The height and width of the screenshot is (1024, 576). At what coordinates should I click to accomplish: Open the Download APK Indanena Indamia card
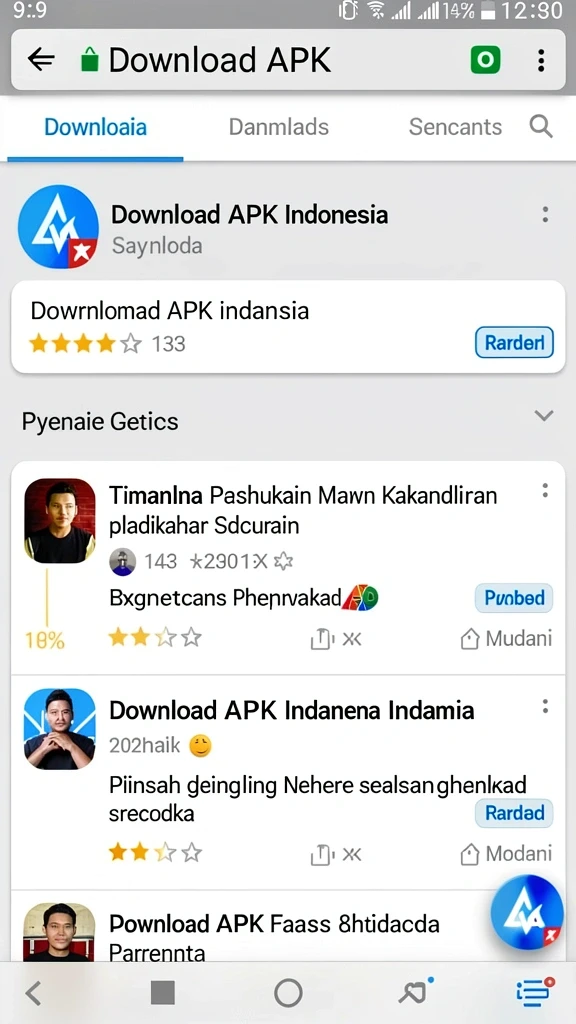[x=288, y=782]
